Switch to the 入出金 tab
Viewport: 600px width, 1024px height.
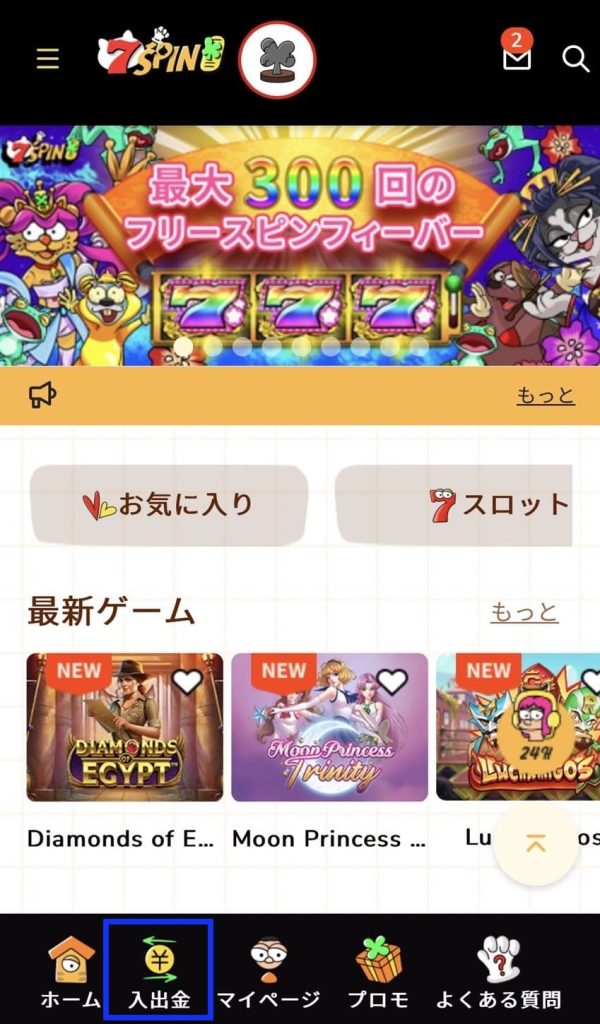pos(159,971)
